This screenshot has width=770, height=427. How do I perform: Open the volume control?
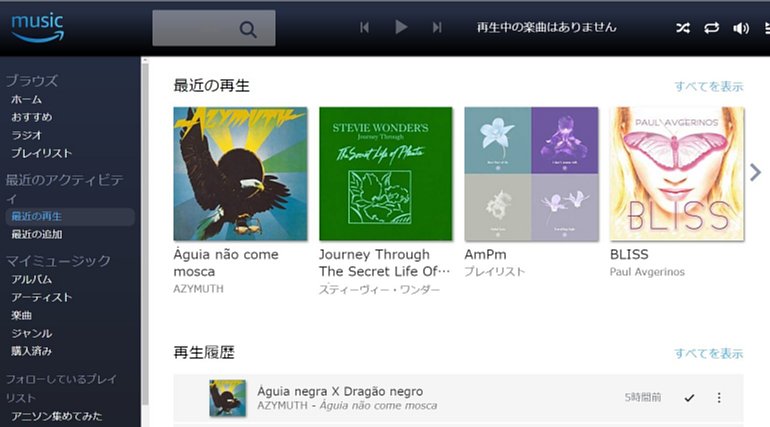741,28
